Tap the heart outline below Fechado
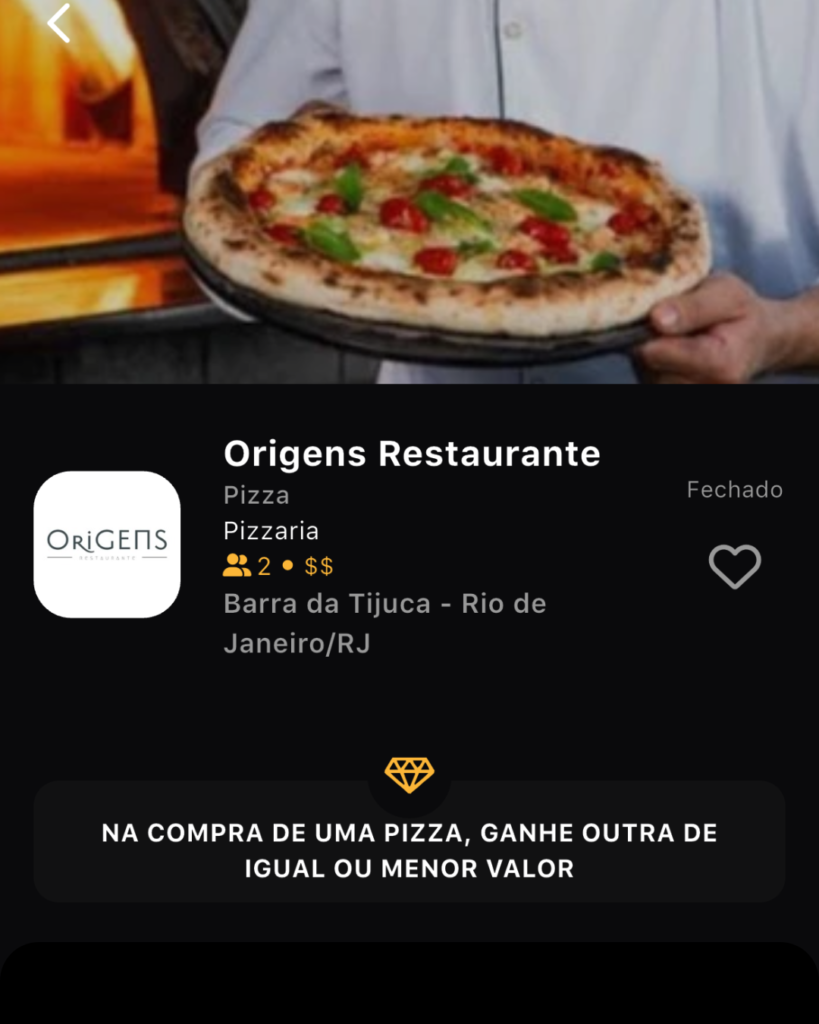819x1024 pixels. [x=734, y=567]
